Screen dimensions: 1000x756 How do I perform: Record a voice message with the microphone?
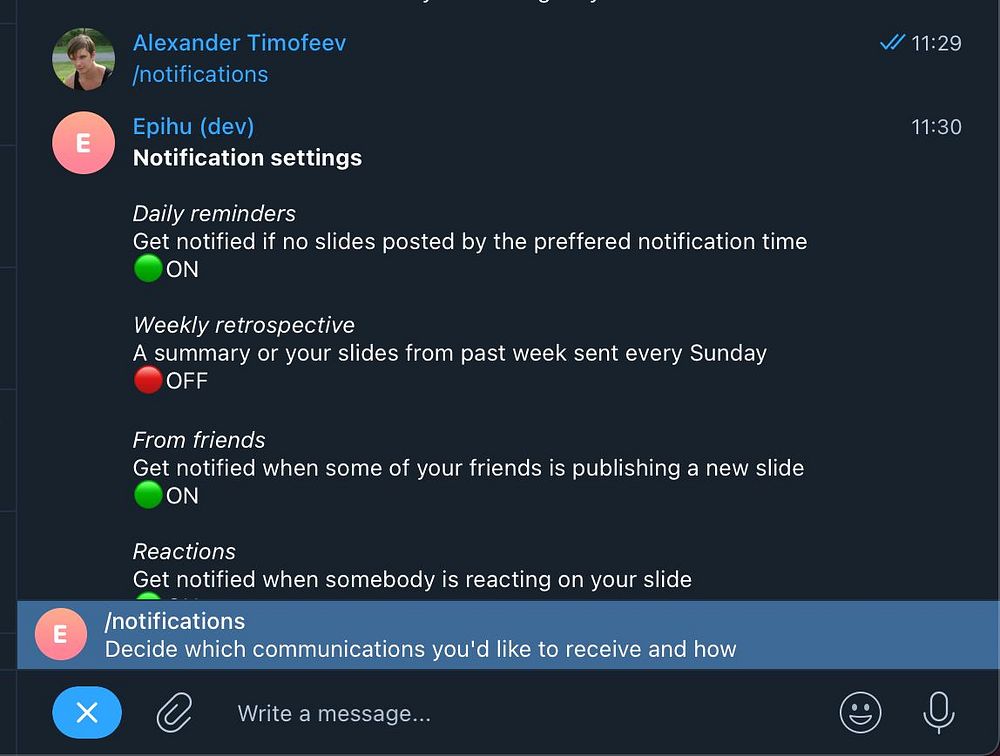[x=937, y=713]
